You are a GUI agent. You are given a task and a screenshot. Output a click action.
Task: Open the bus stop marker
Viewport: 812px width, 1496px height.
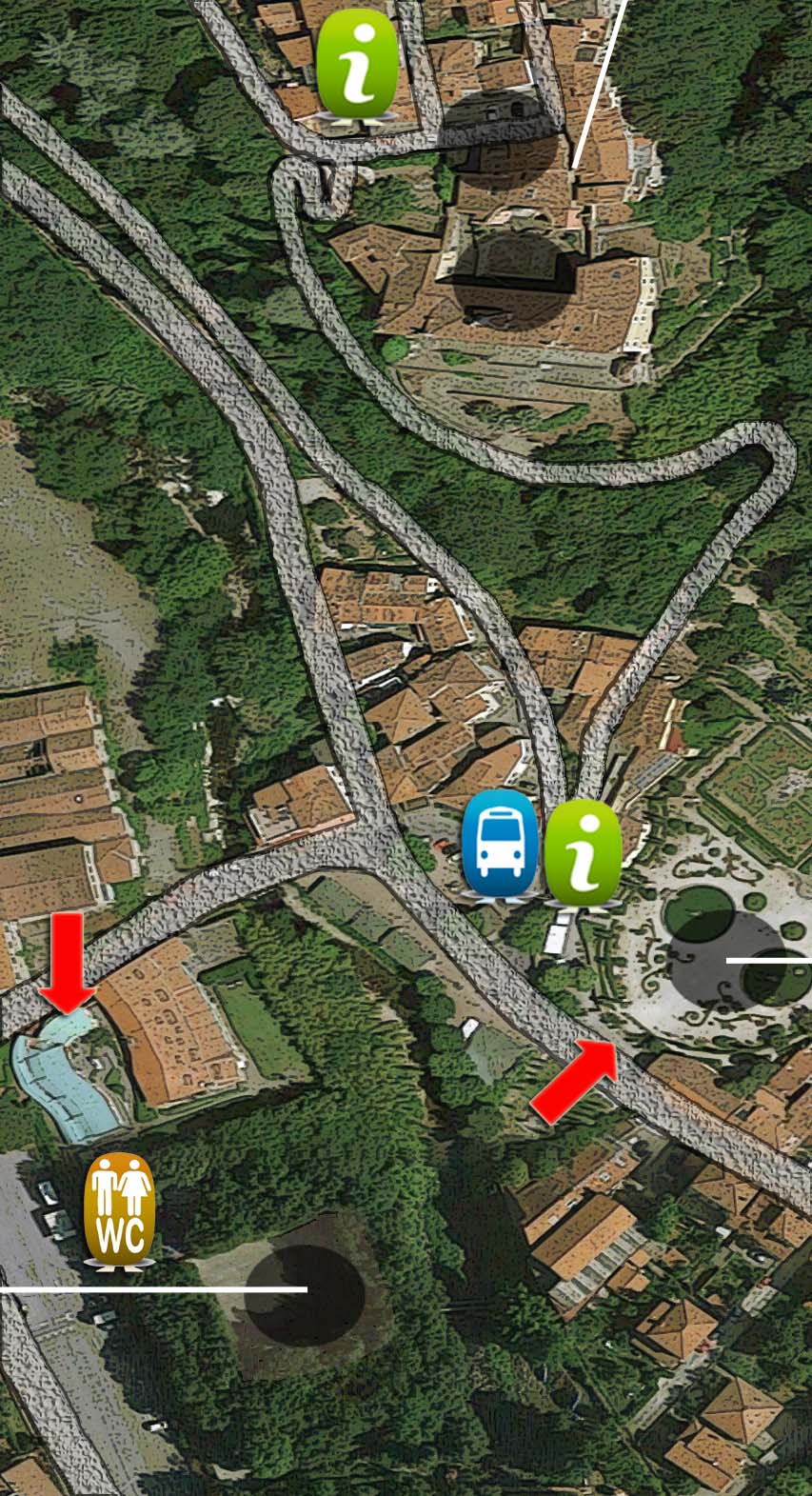click(x=500, y=846)
